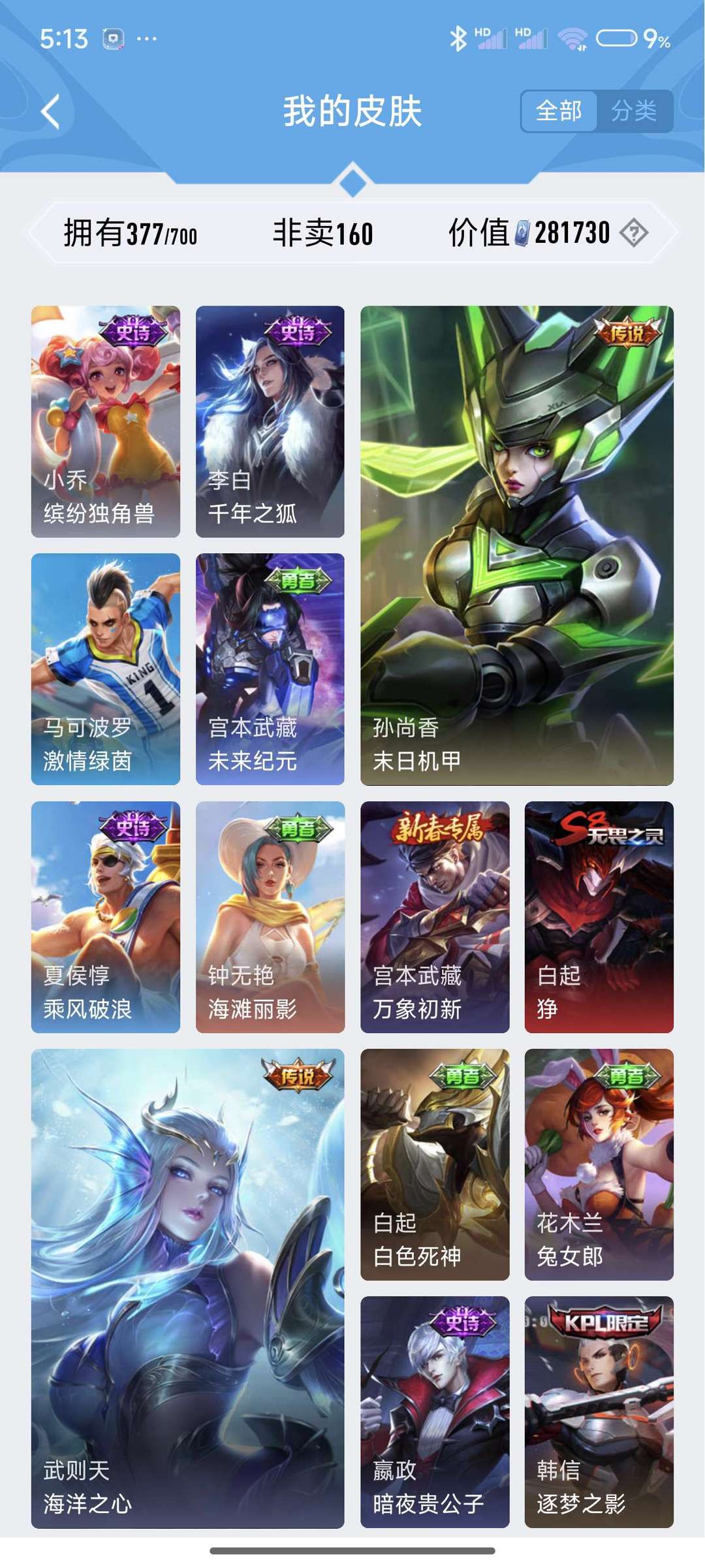Open 钟无艳 海滩丽影 skin card

click(270, 917)
